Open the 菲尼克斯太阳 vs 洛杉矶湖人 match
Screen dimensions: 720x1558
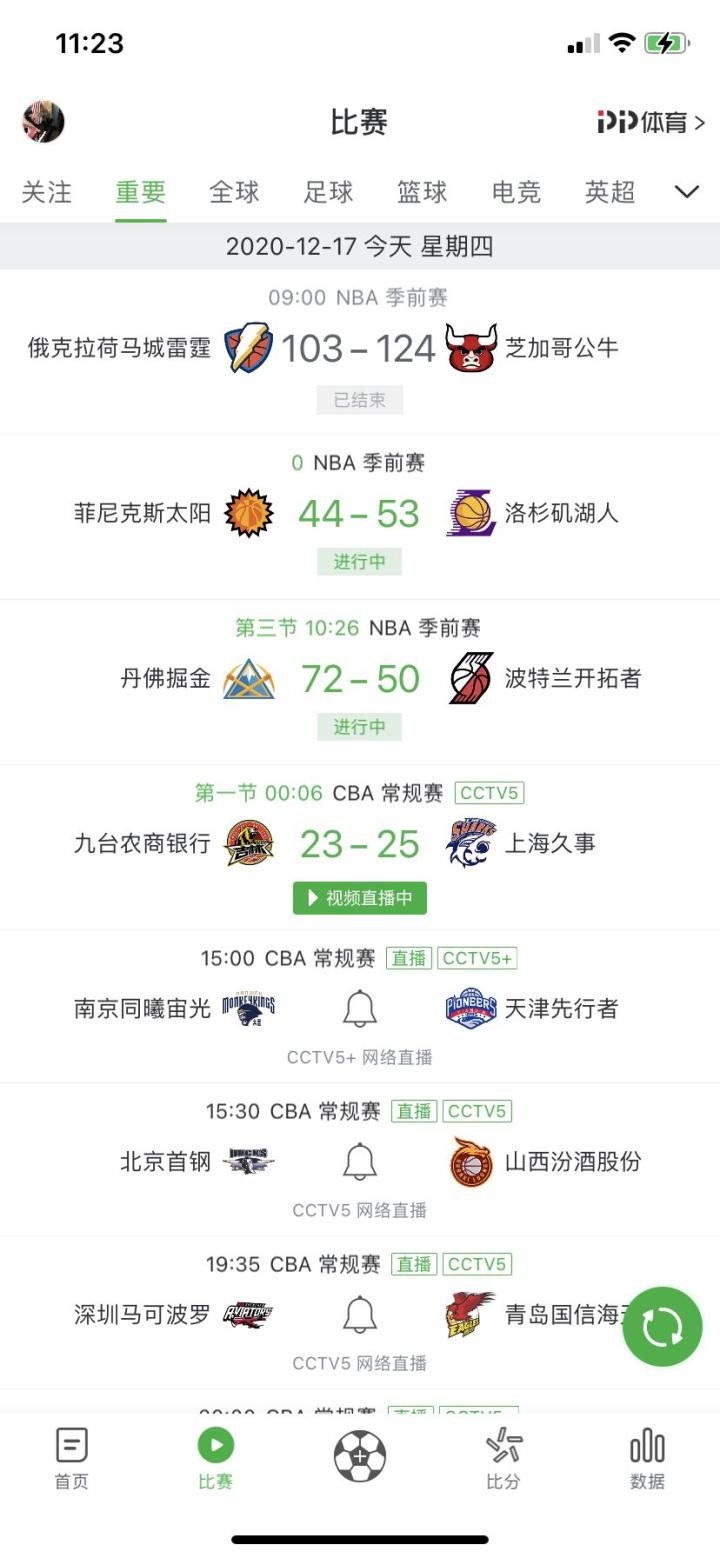[359, 514]
